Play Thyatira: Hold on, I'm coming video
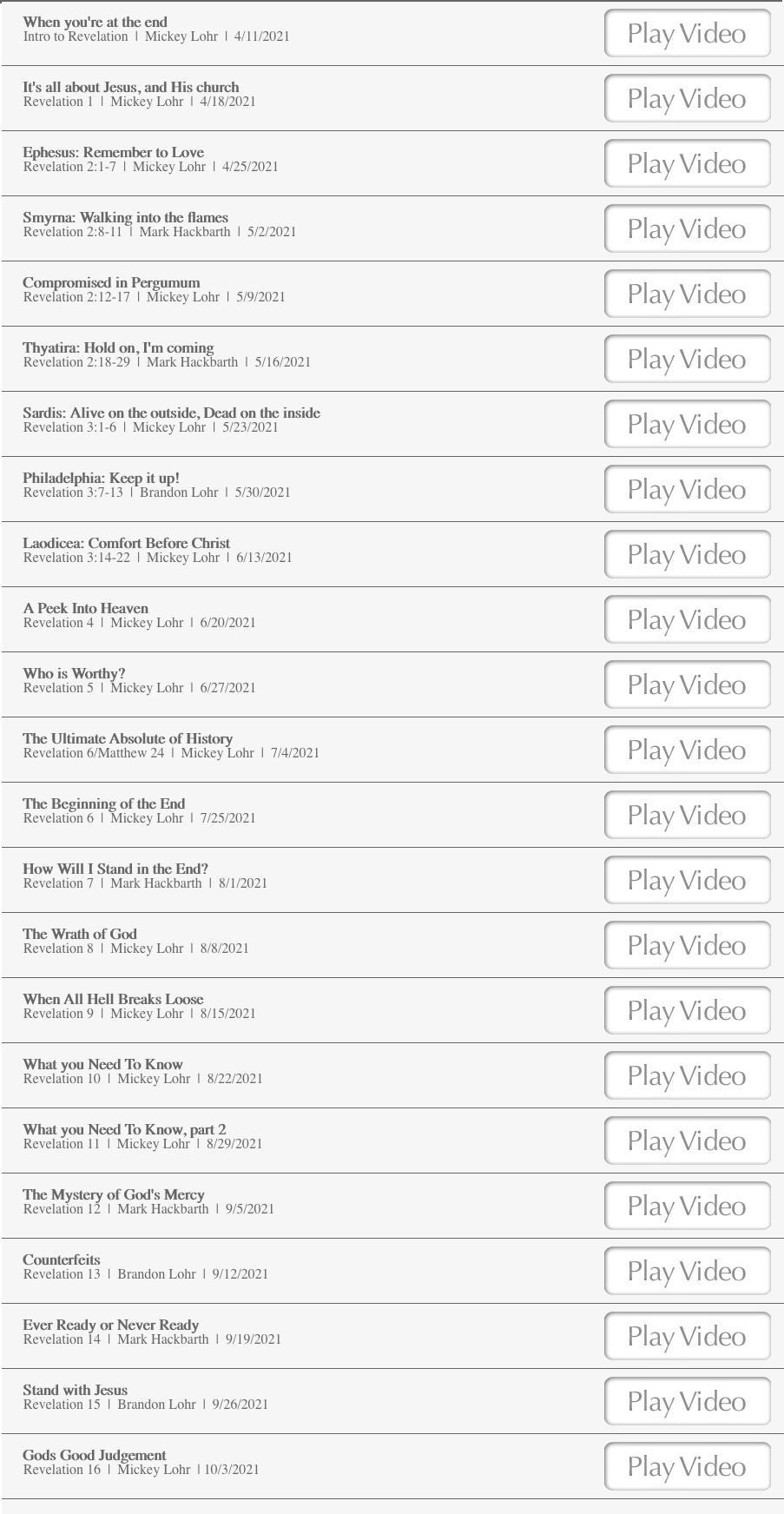 [687, 359]
